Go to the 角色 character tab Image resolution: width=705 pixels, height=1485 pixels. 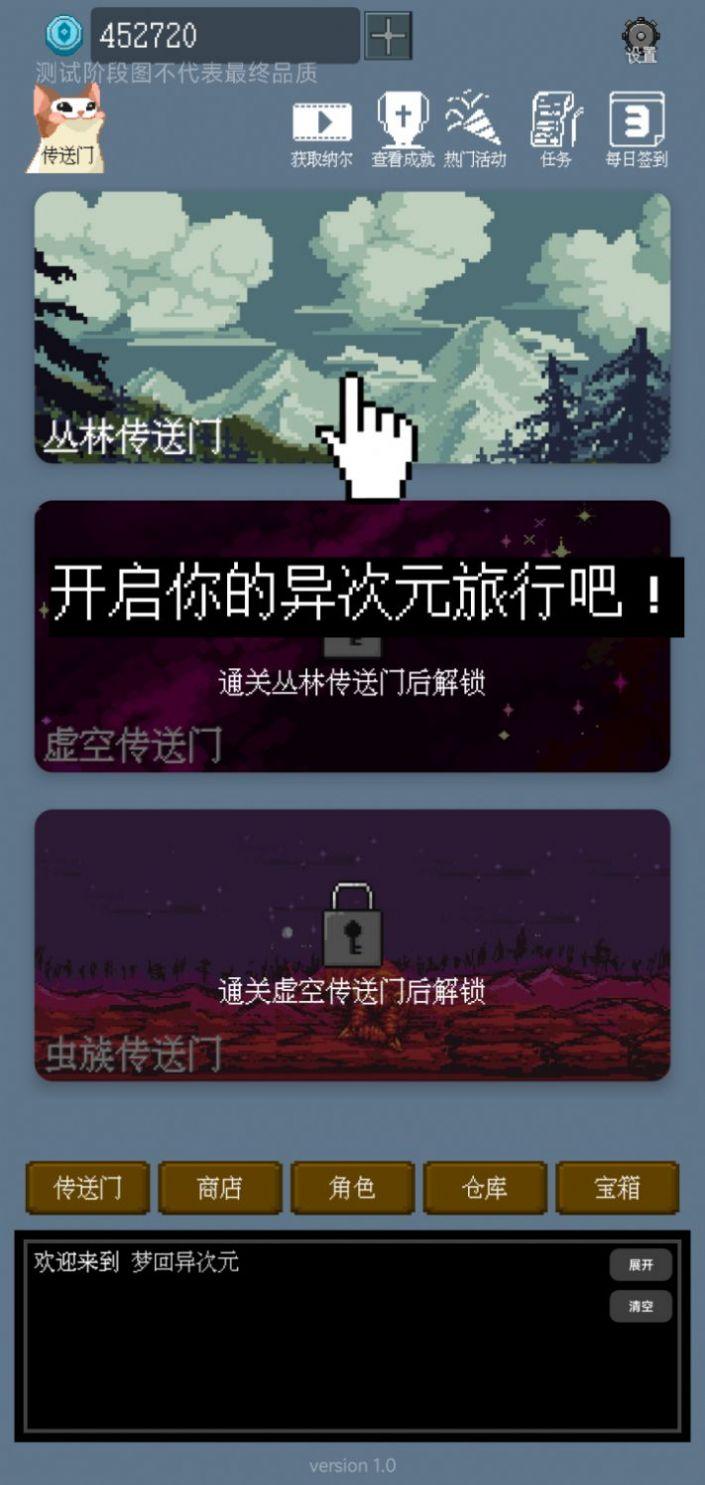pyautogui.click(x=352, y=1188)
